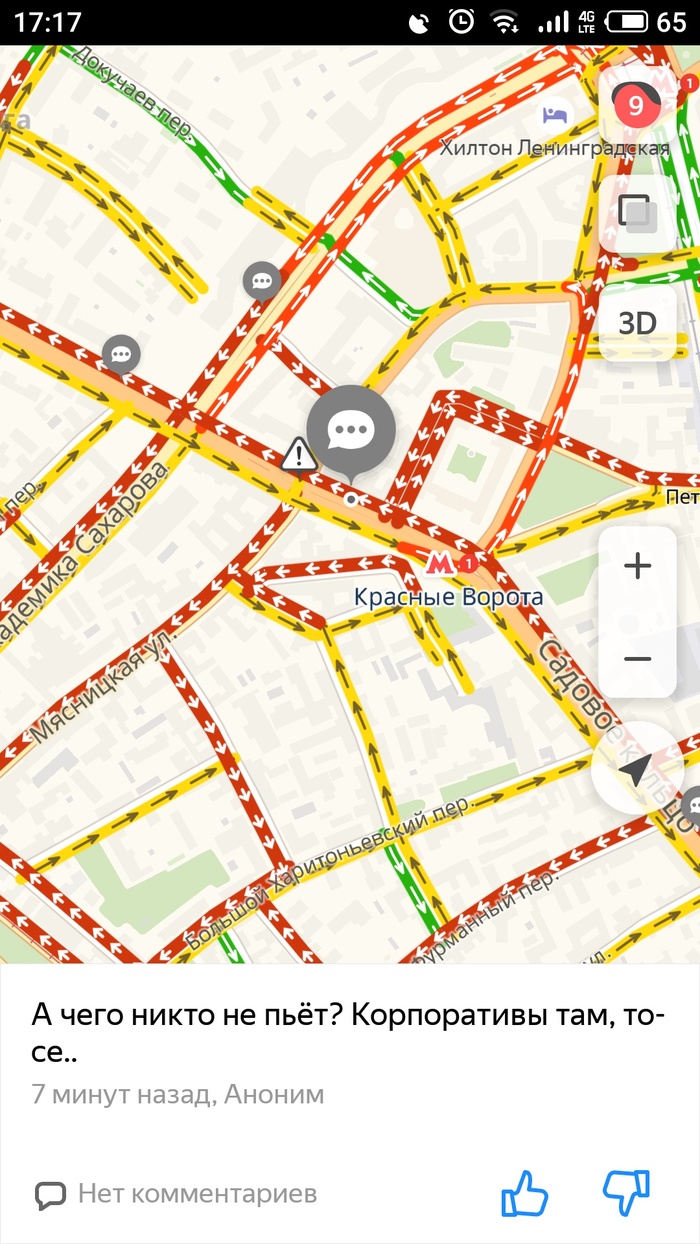Viewport: 700px width, 1244px height.
Task: Zoom in with the plus button
Action: (637, 566)
